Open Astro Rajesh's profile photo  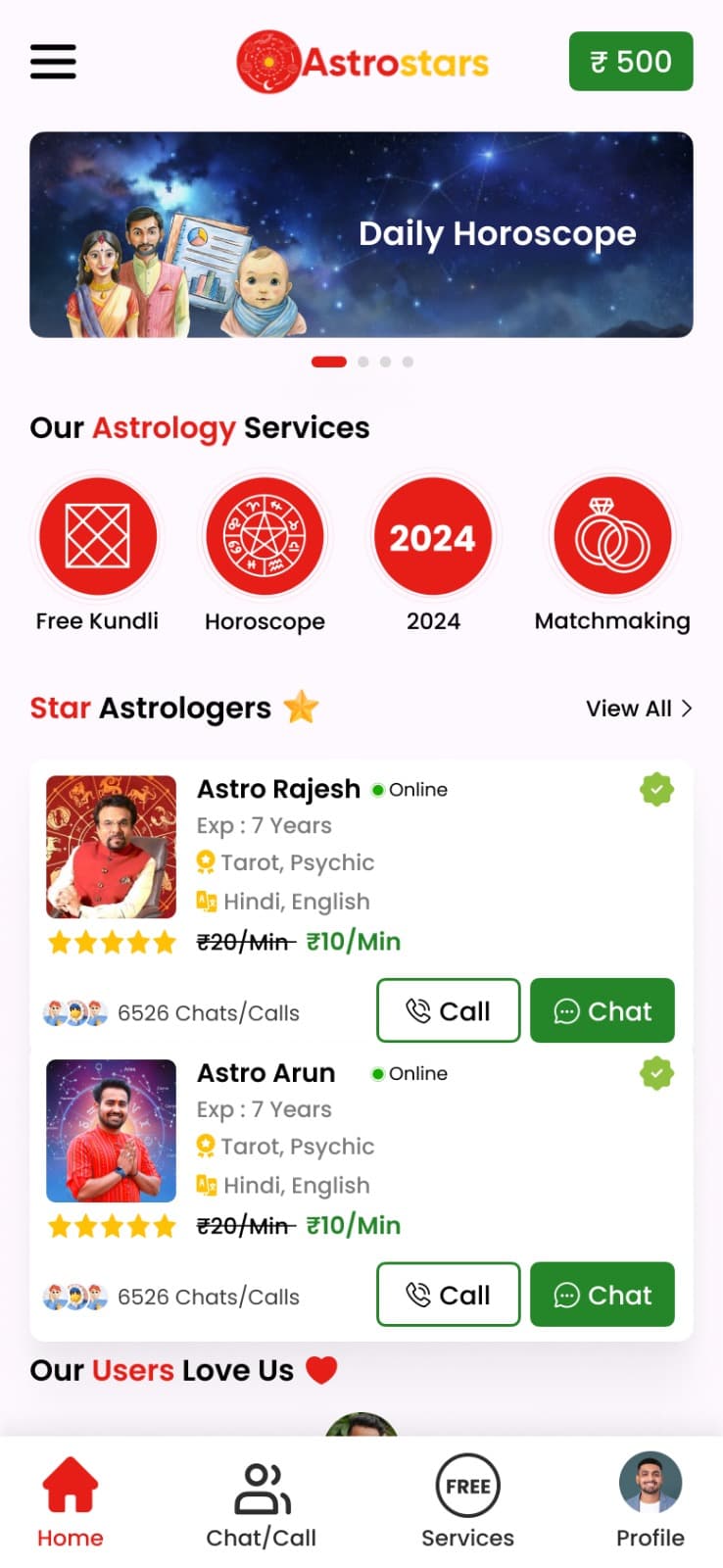coord(111,847)
